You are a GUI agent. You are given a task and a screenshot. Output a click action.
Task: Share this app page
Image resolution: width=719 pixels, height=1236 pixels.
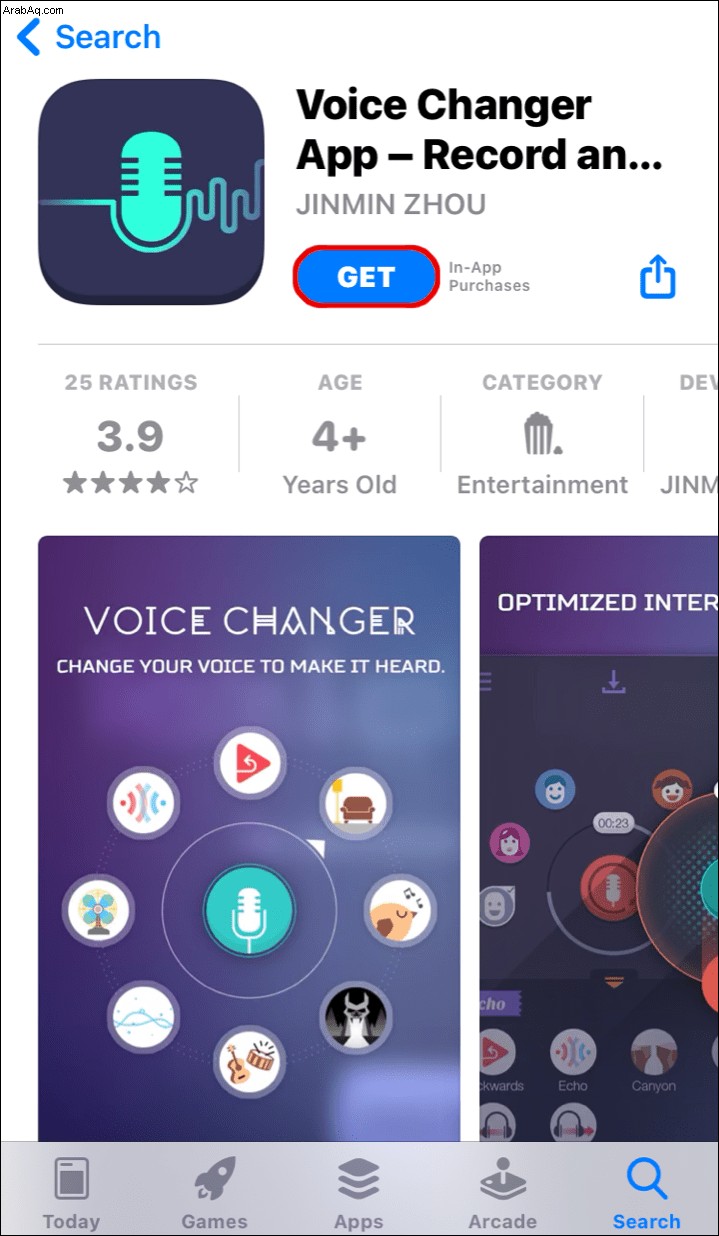pyautogui.click(x=657, y=277)
